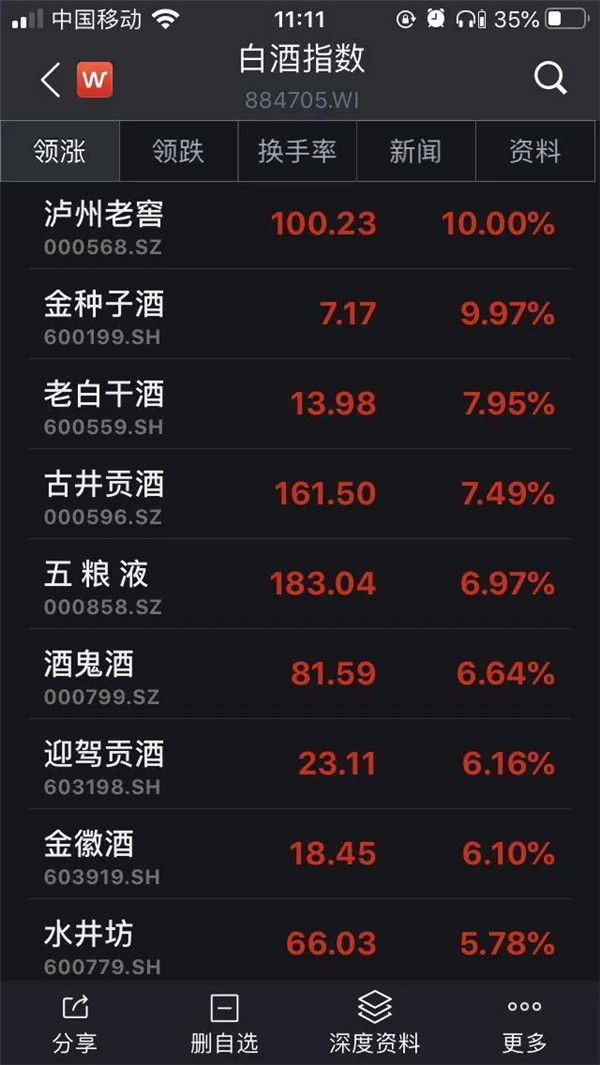This screenshot has height=1065, width=600.
Task: Go back using the arrow icon
Action: (50, 80)
